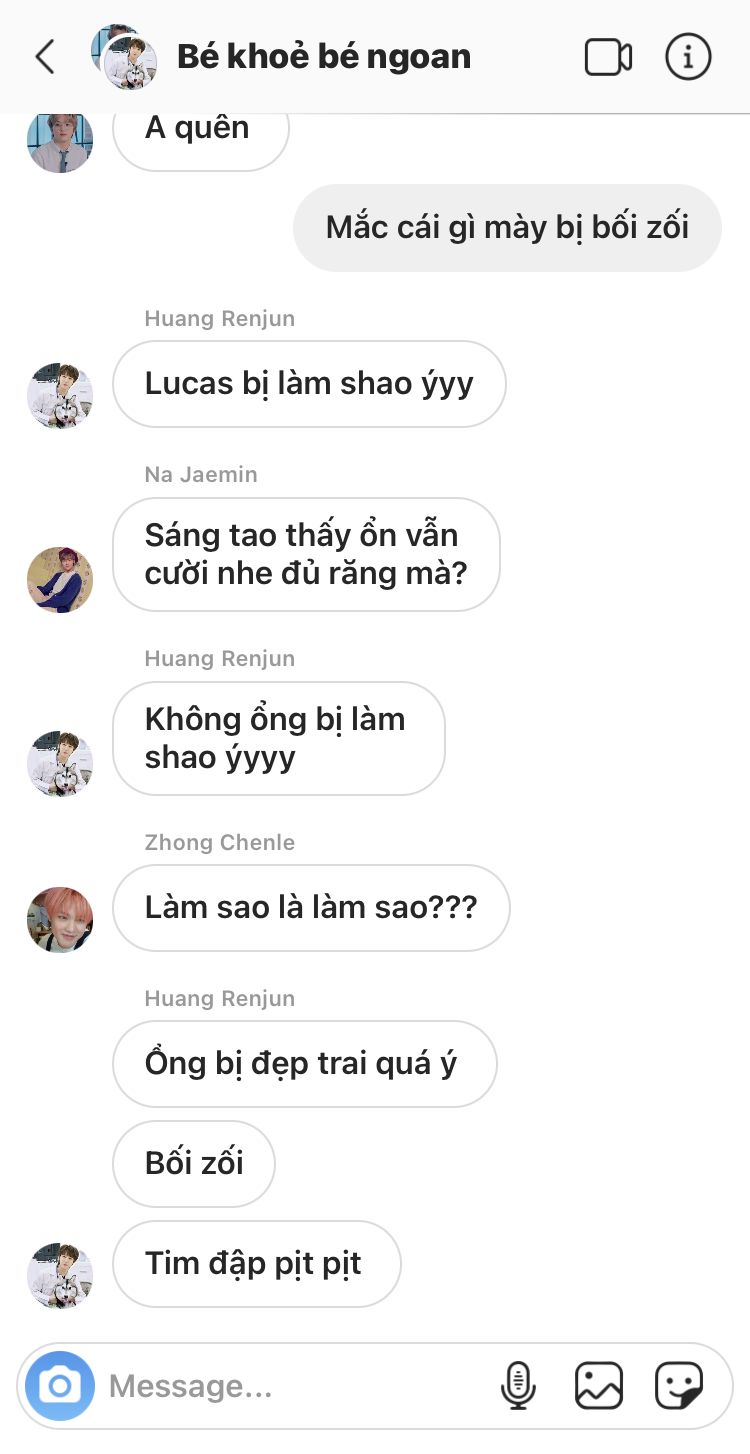750x1454 pixels.
Task: Open the sticker picker
Action: (x=679, y=1386)
